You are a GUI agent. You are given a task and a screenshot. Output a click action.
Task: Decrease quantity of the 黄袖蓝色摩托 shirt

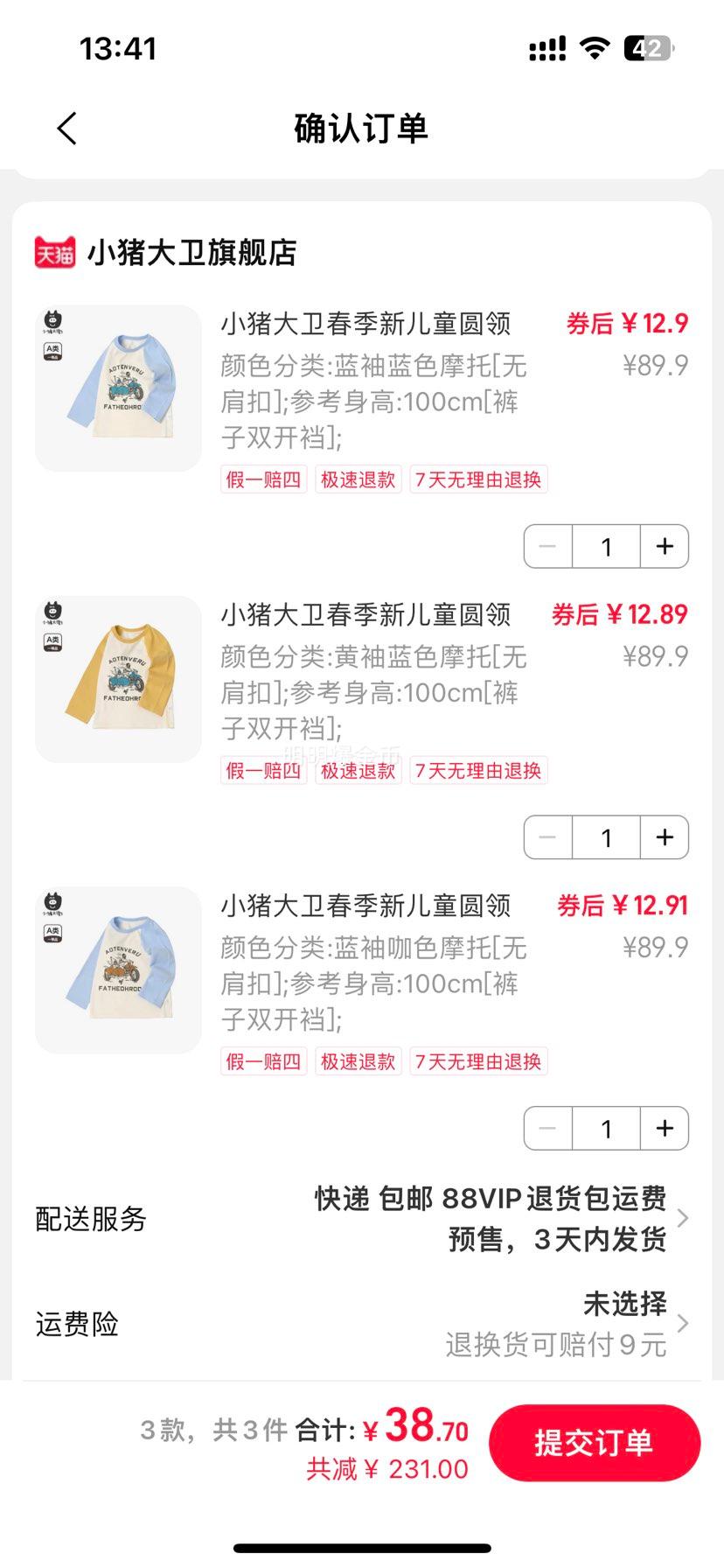tap(548, 838)
